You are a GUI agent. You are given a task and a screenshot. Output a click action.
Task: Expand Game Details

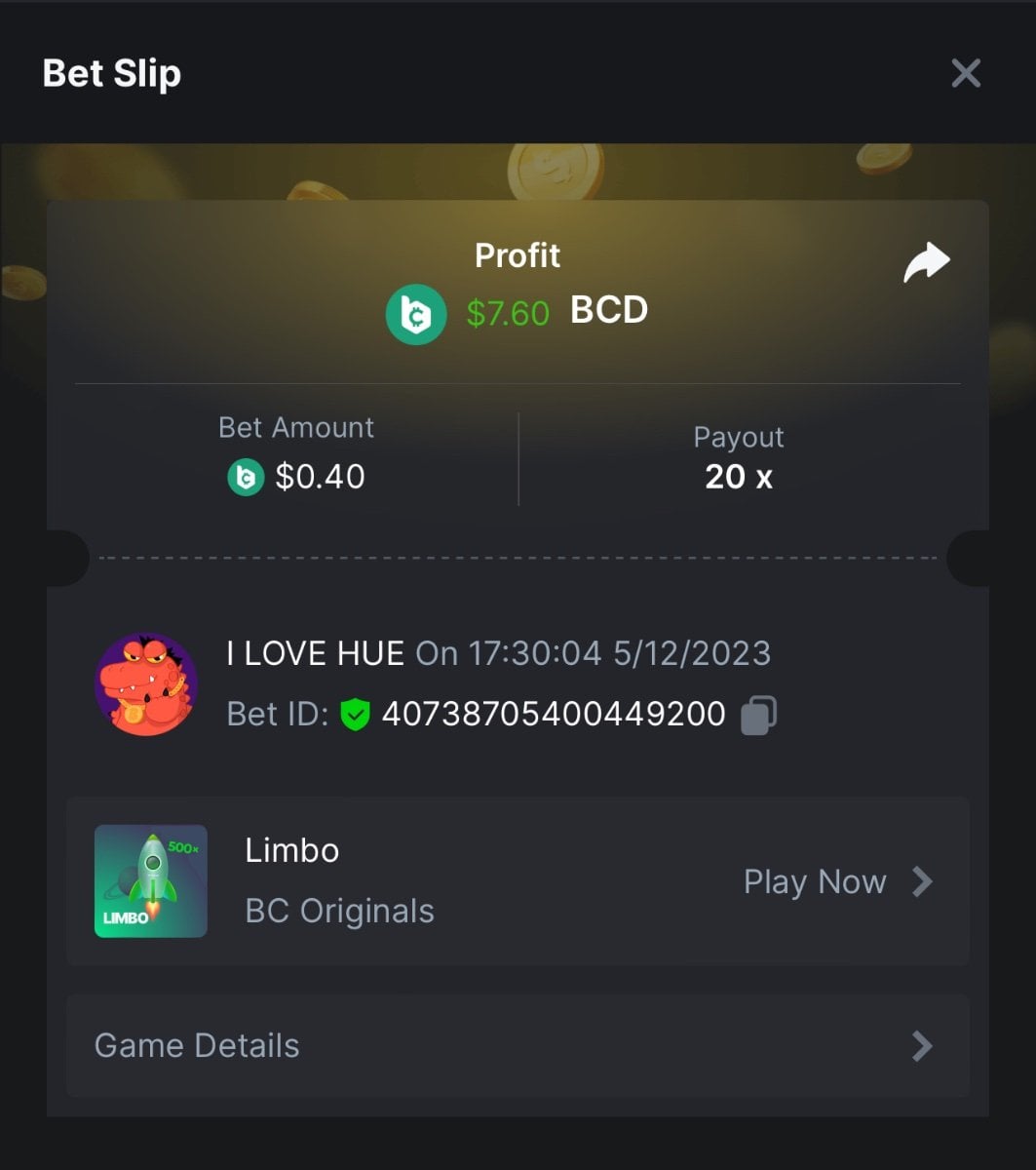pyautogui.click(x=518, y=1046)
